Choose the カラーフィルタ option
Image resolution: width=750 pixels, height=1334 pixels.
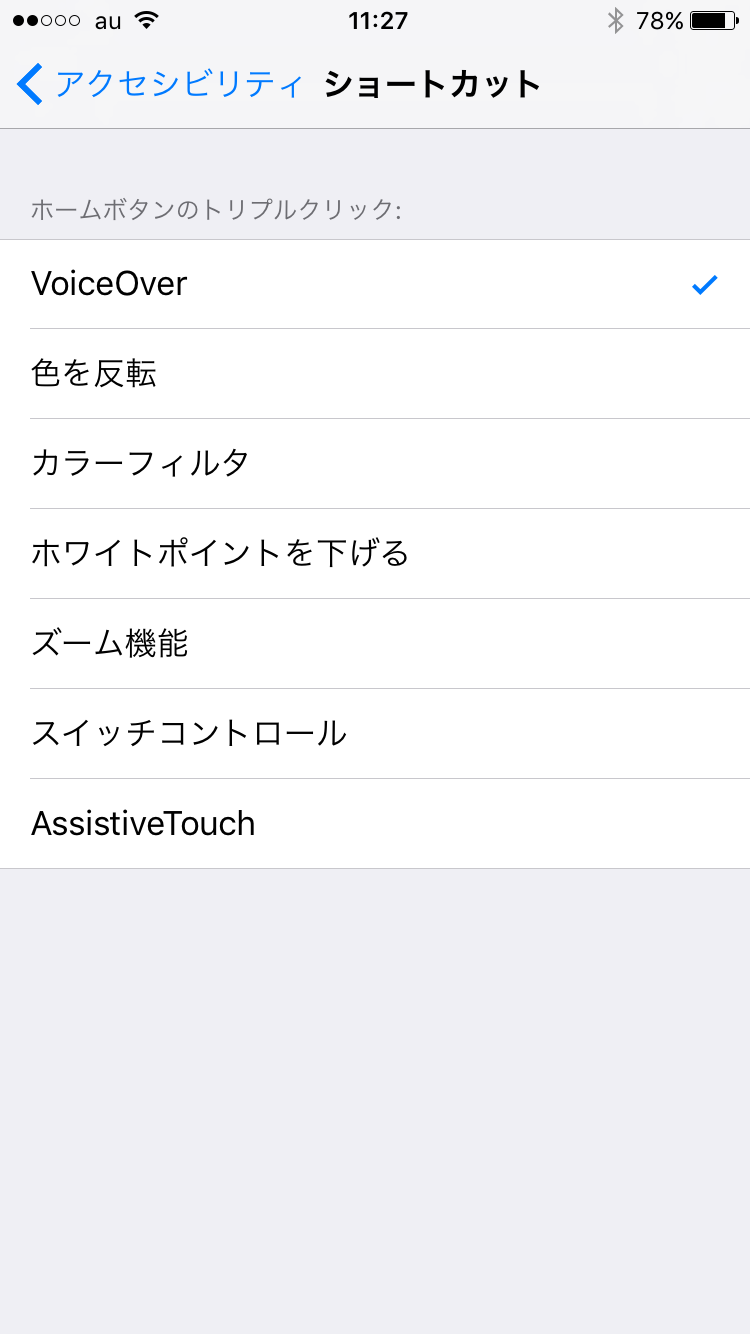tap(375, 464)
